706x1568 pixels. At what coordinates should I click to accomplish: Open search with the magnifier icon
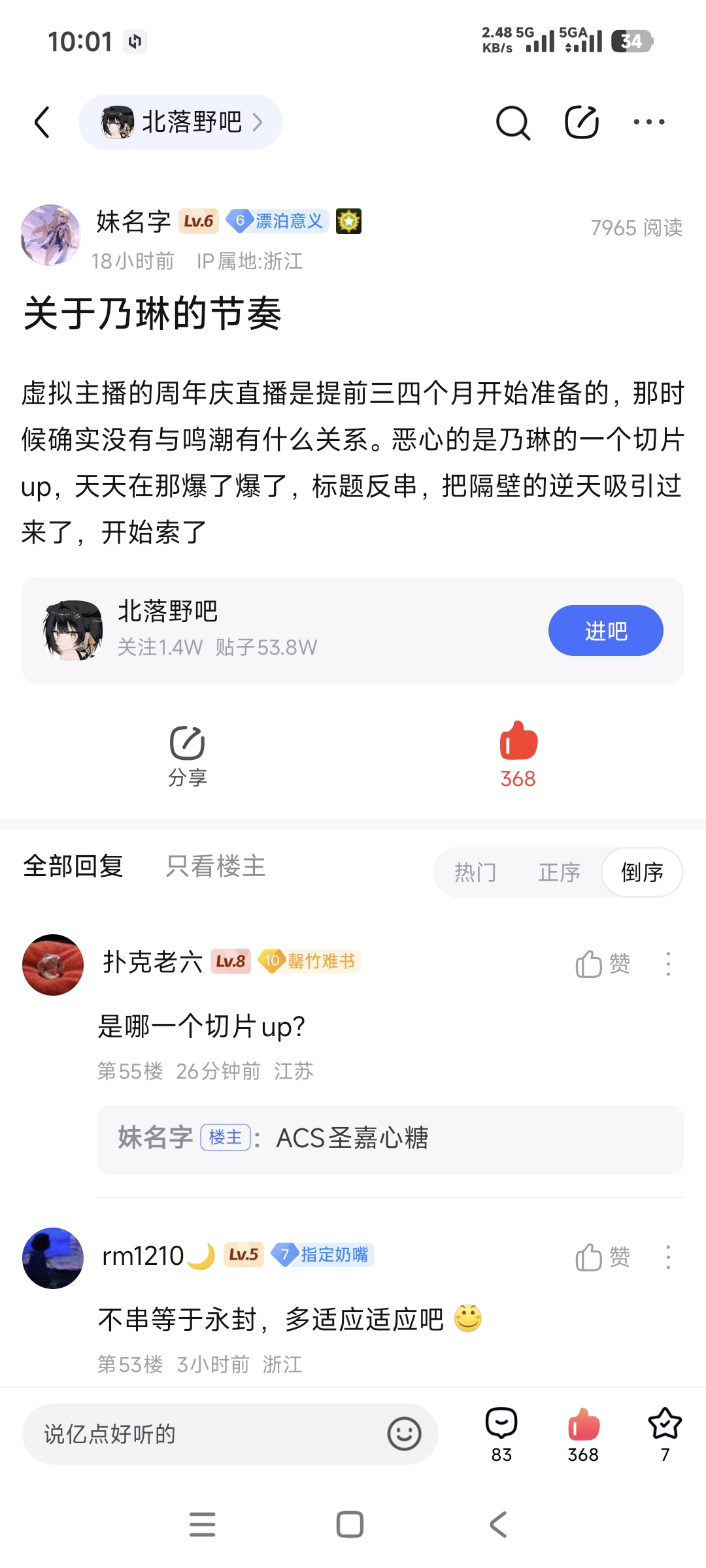pos(513,122)
